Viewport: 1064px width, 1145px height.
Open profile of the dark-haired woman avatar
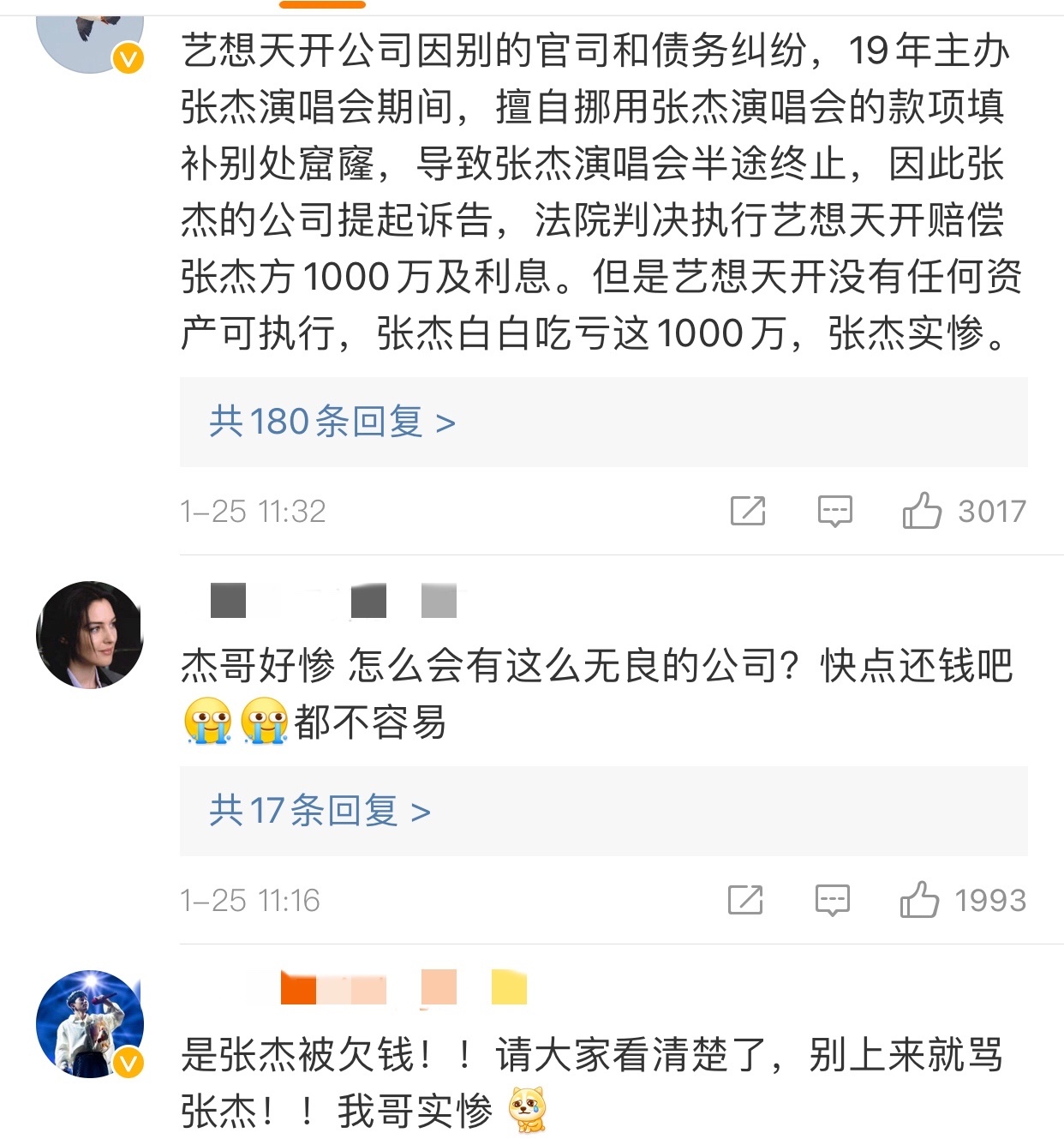90,635
